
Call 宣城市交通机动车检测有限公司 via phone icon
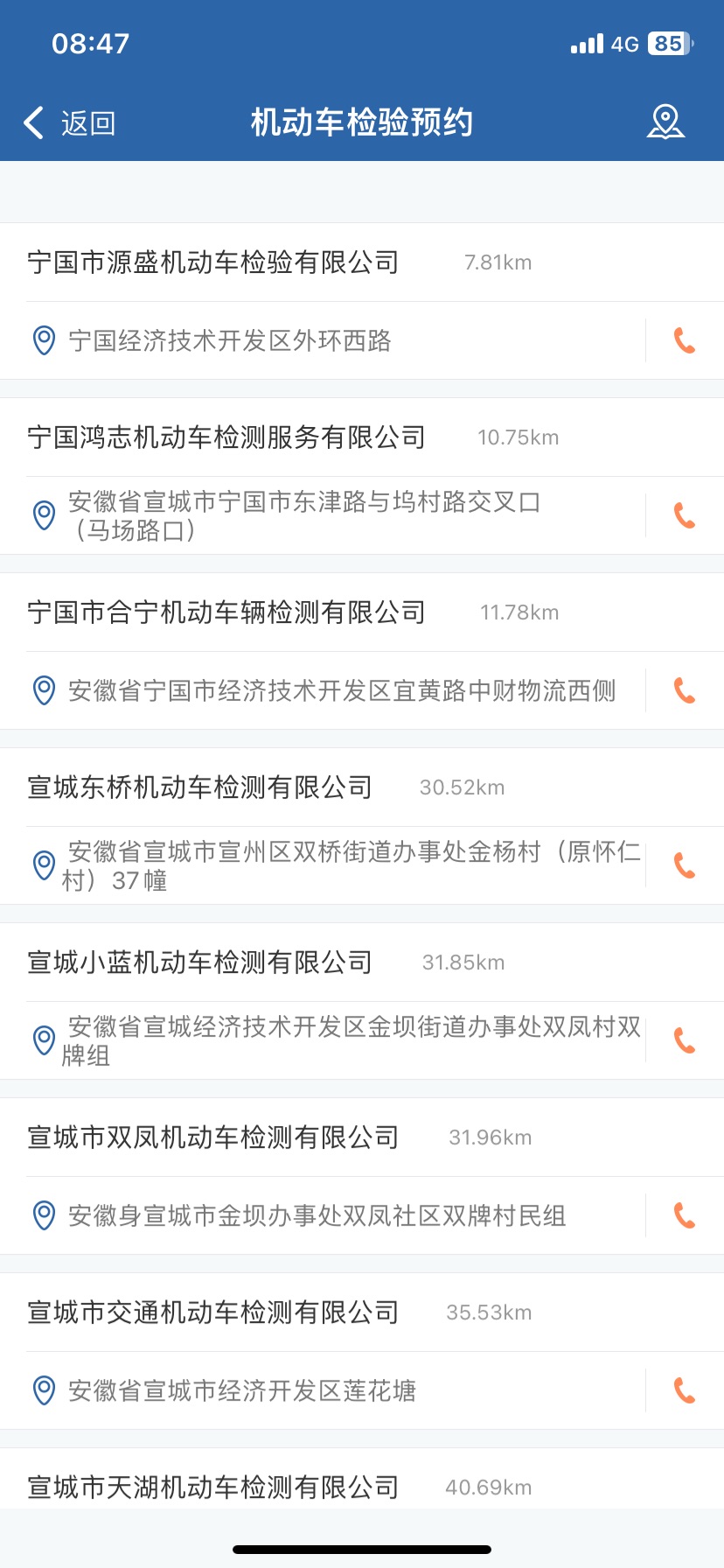(x=685, y=1390)
